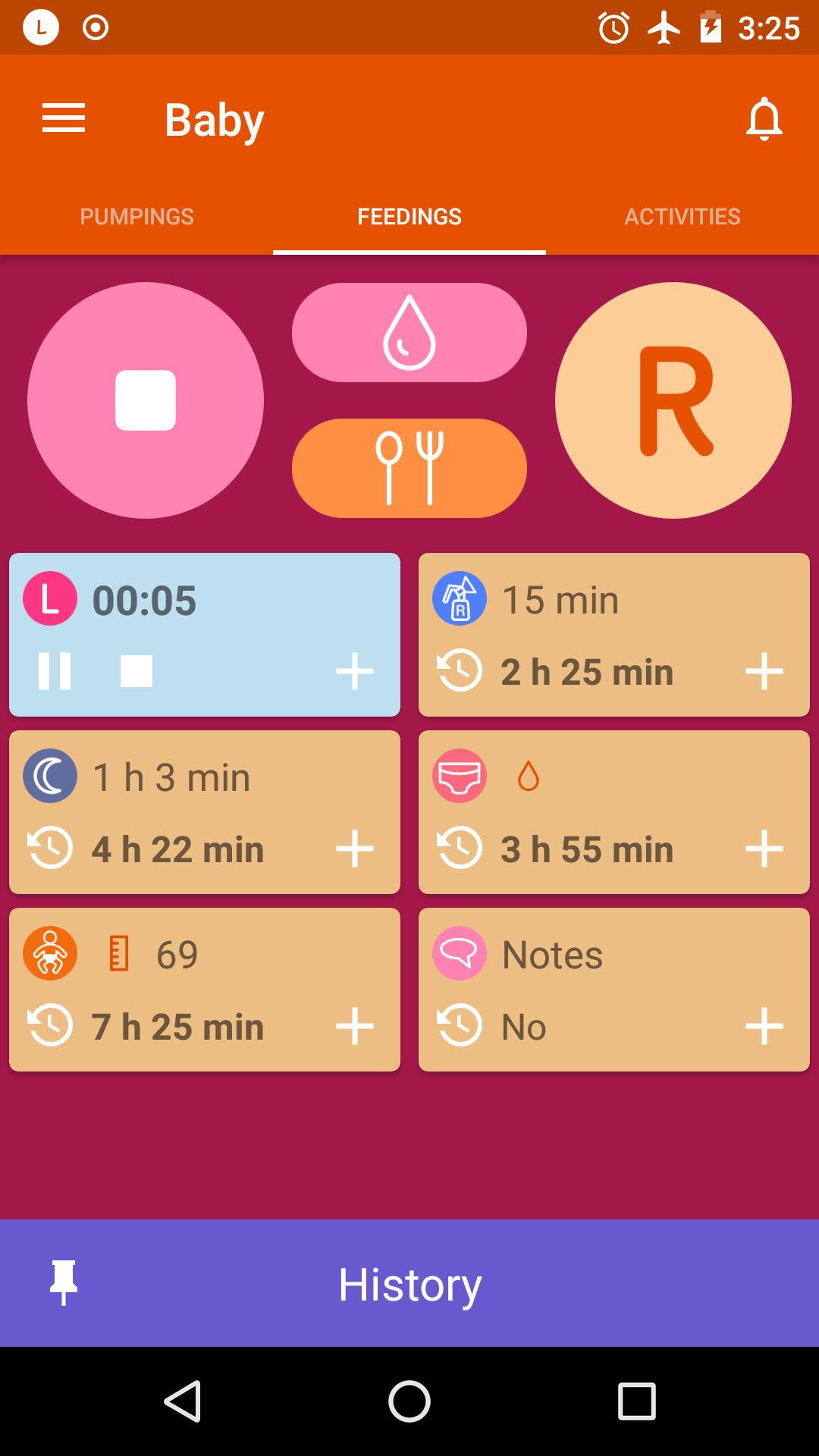Add a sleep entry on 1 h 3 min card
The image size is (819, 1456).
pyautogui.click(x=354, y=849)
